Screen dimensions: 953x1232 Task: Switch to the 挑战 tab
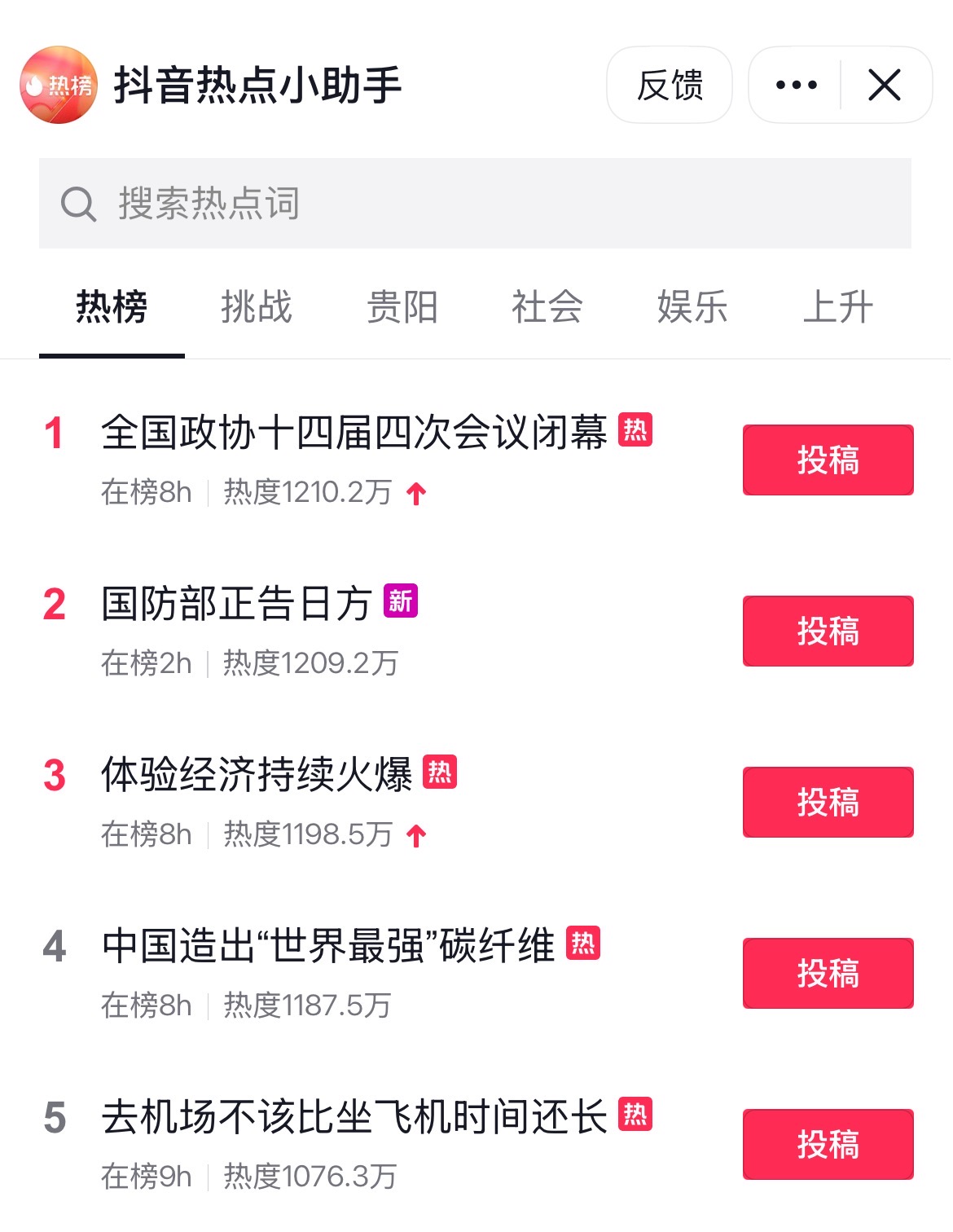[x=257, y=307]
